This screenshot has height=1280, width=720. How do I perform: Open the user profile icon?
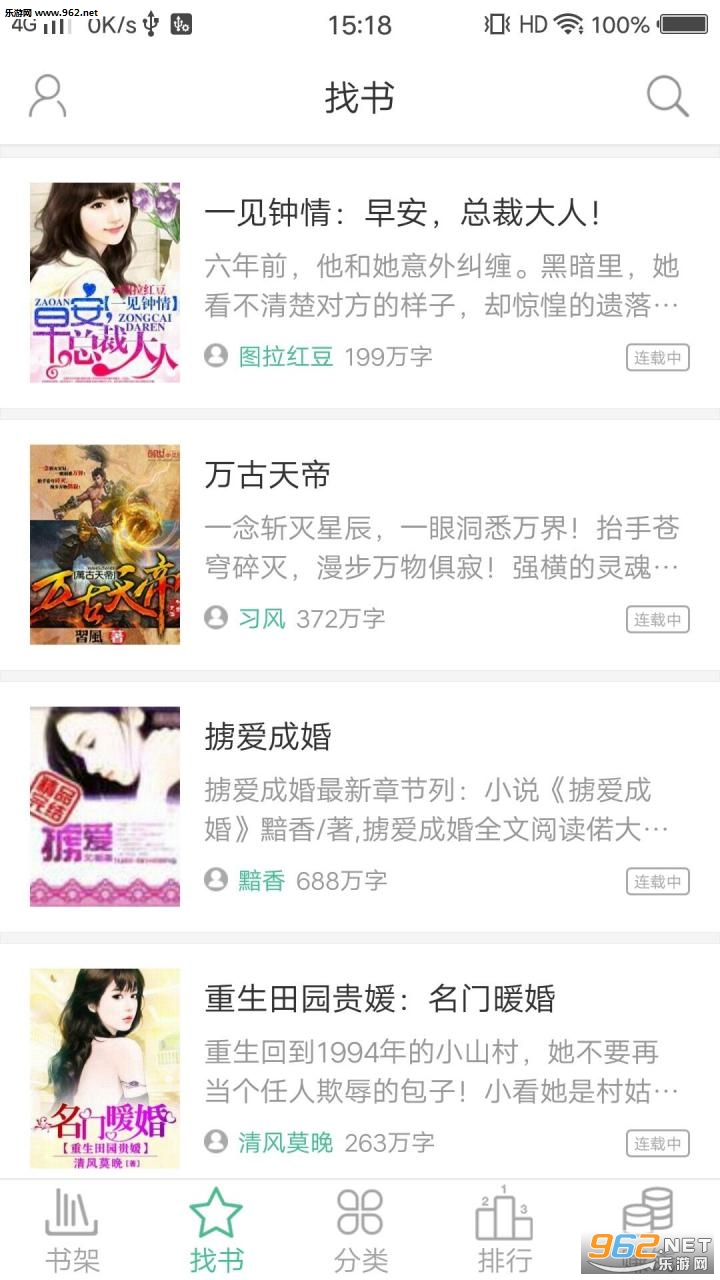coord(47,97)
